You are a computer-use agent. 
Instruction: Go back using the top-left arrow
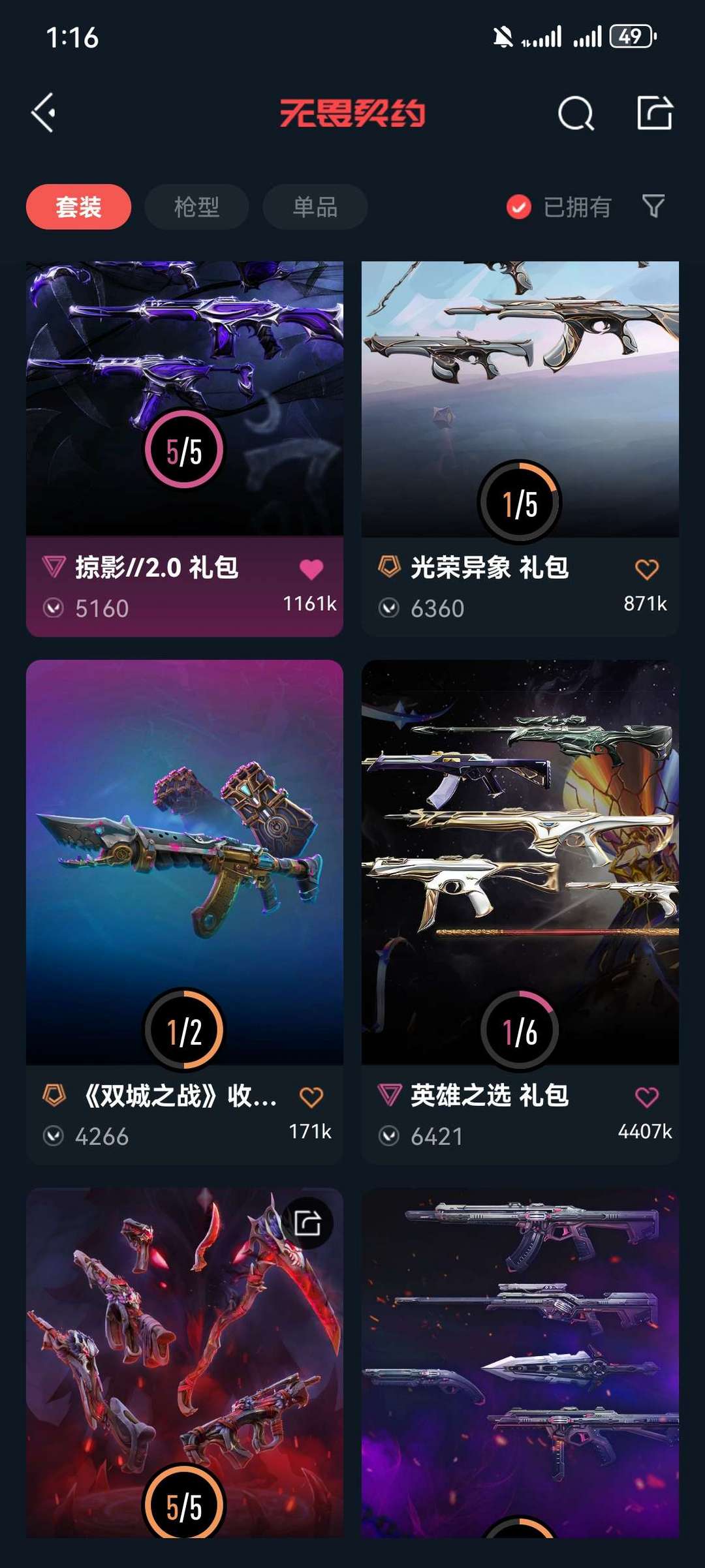tap(44, 113)
